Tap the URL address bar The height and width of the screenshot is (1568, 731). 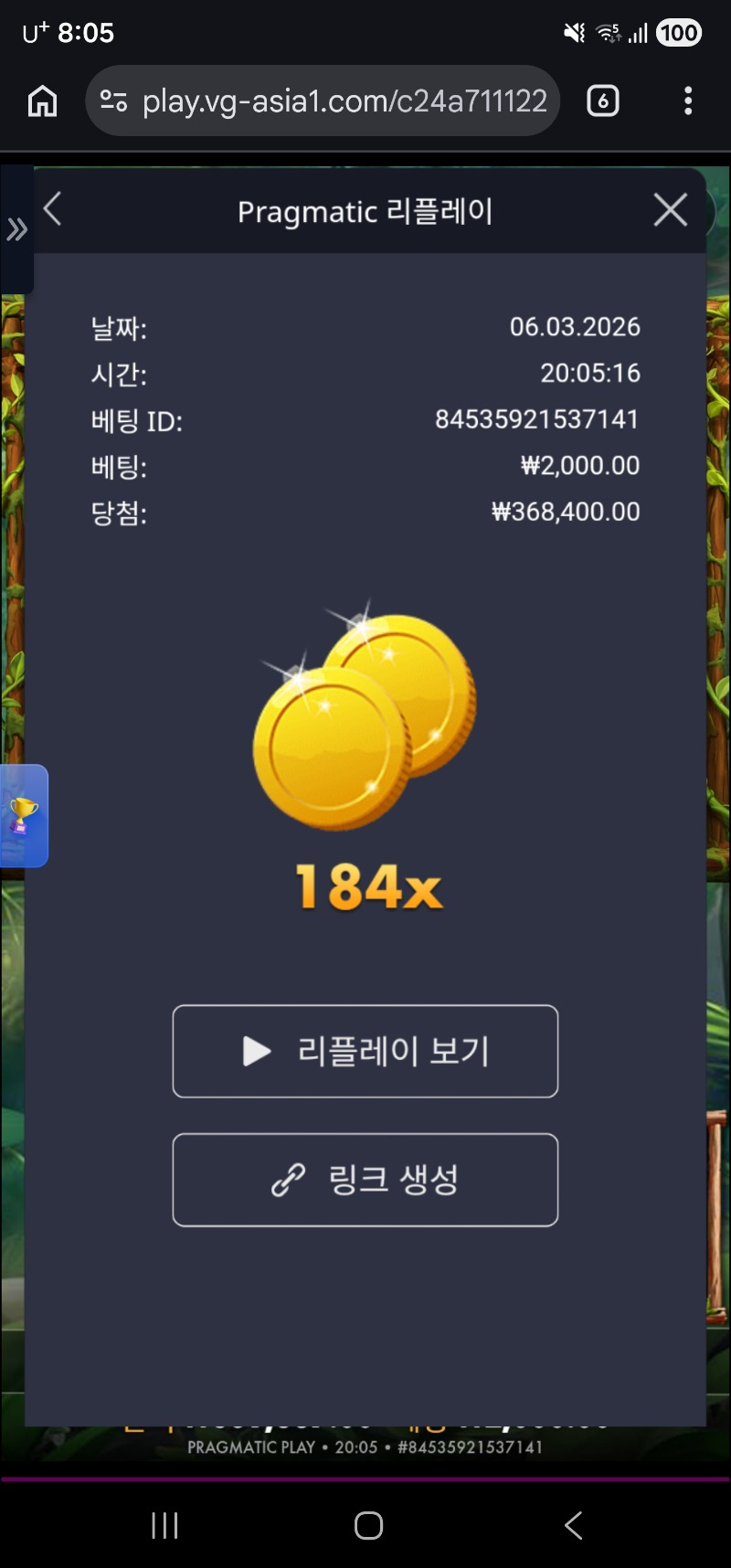(343, 101)
